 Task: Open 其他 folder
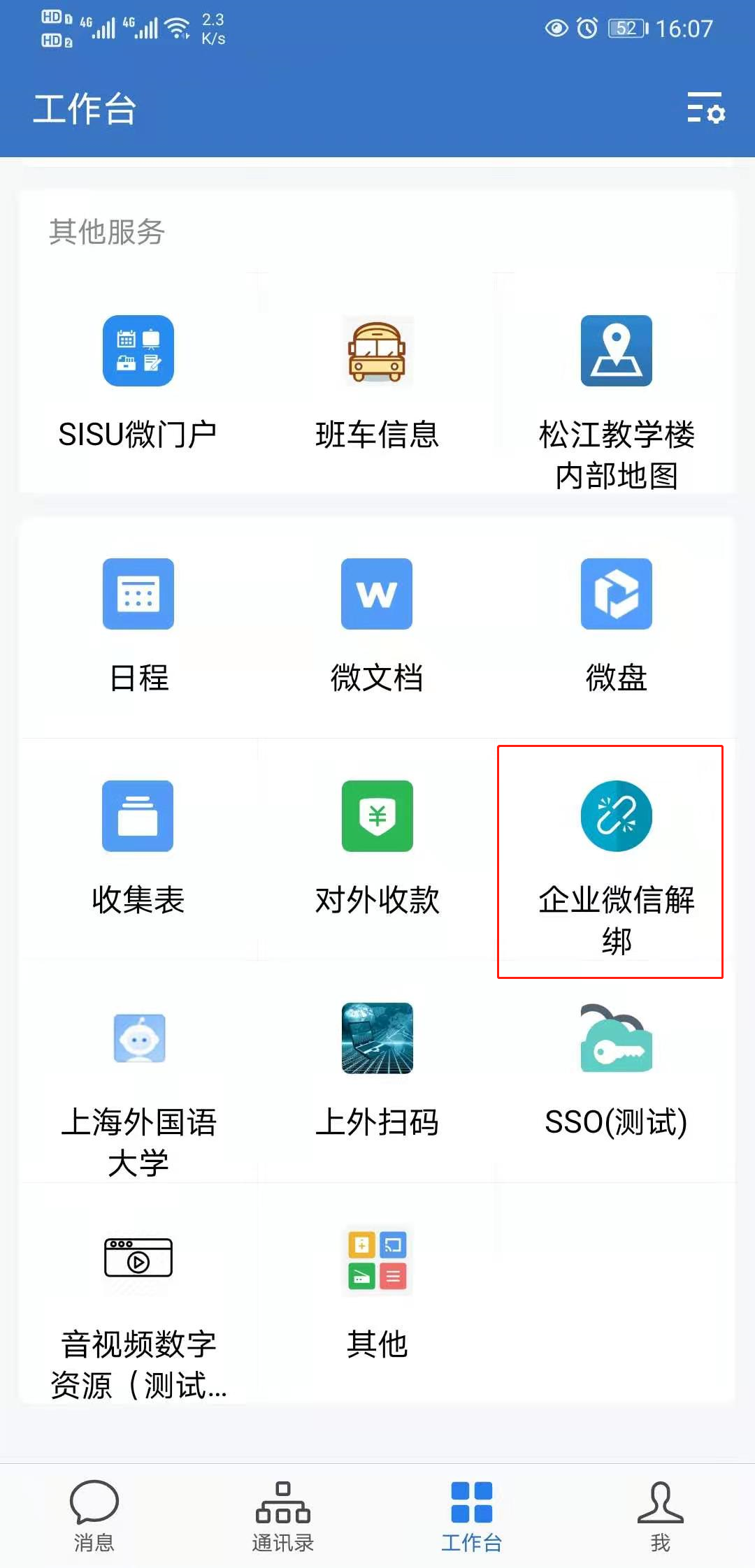point(377,1261)
